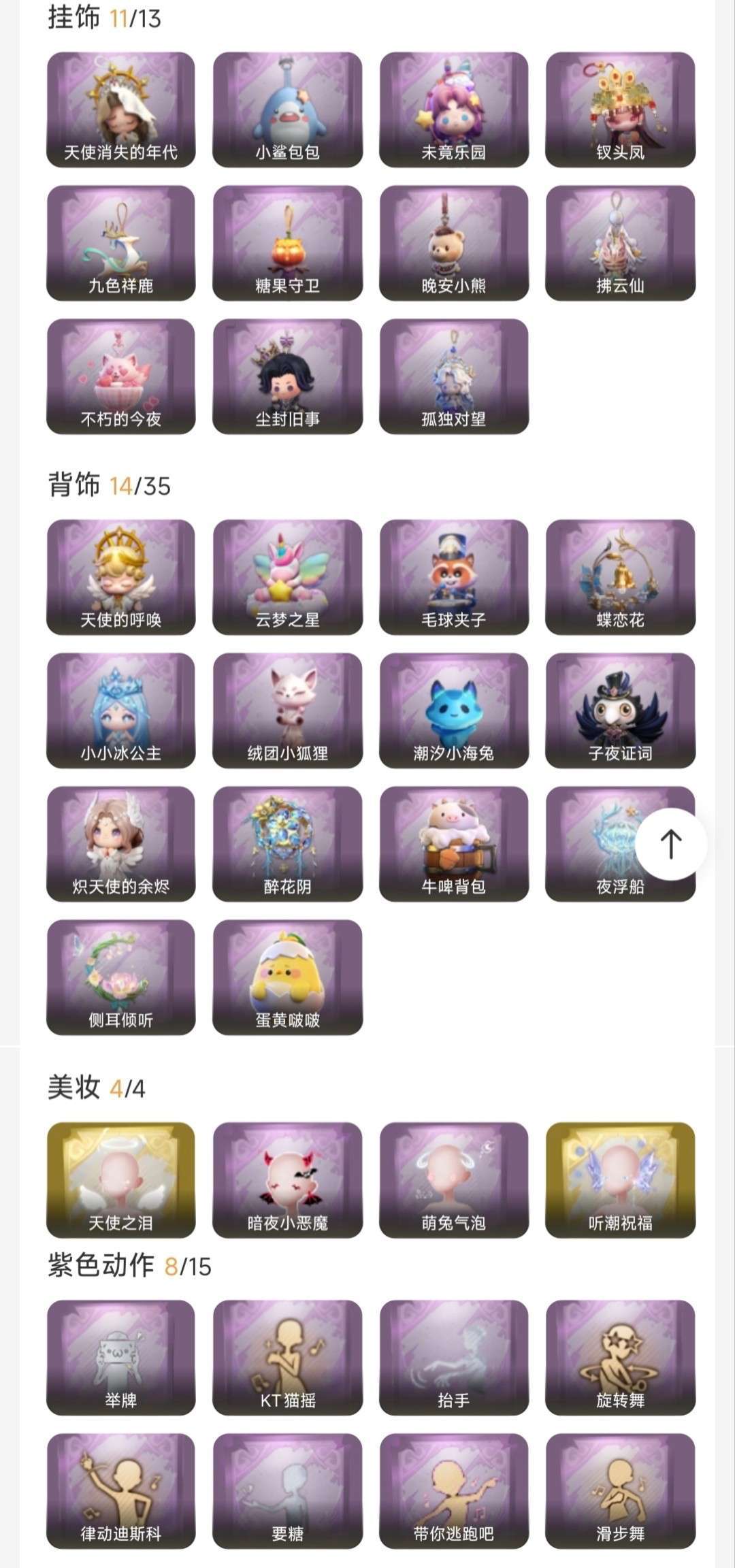This screenshot has height=1568, width=735.
Task: View the 子夜证词 back accessory
Action: tap(620, 710)
